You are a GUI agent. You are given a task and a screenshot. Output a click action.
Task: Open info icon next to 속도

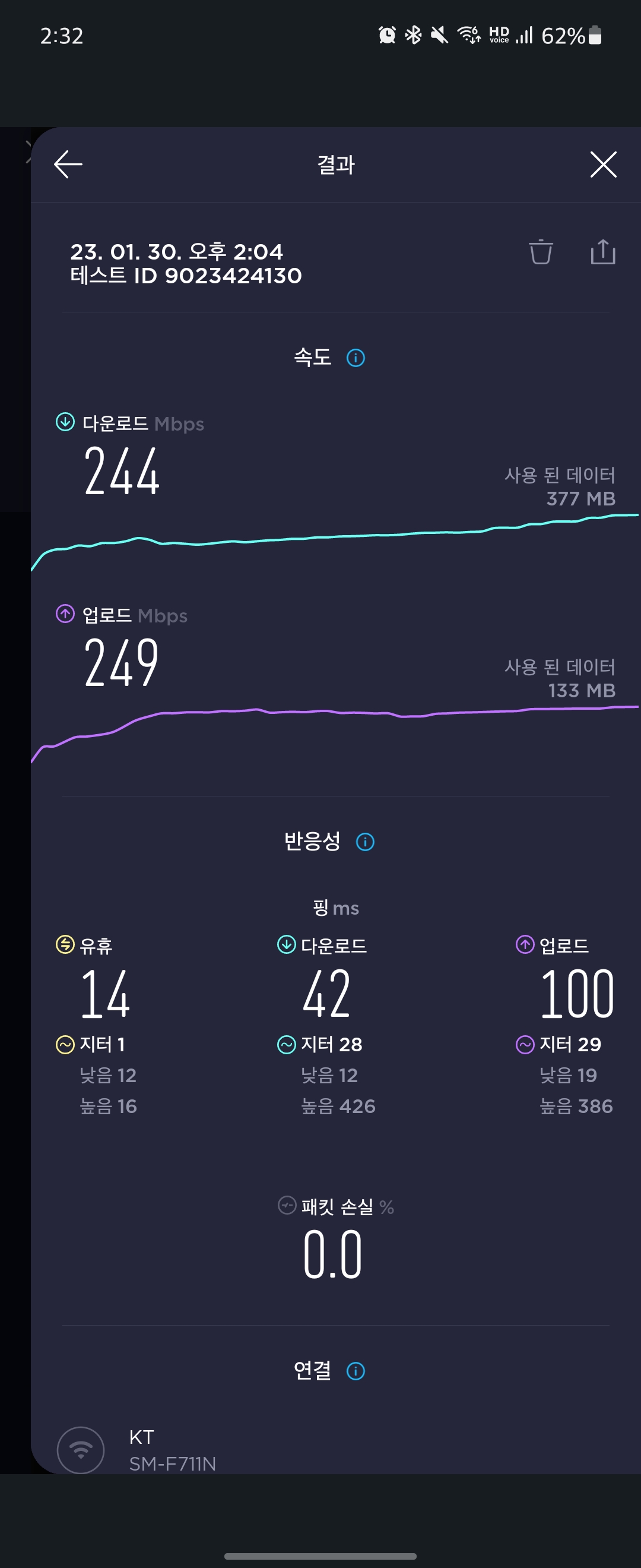click(x=356, y=358)
